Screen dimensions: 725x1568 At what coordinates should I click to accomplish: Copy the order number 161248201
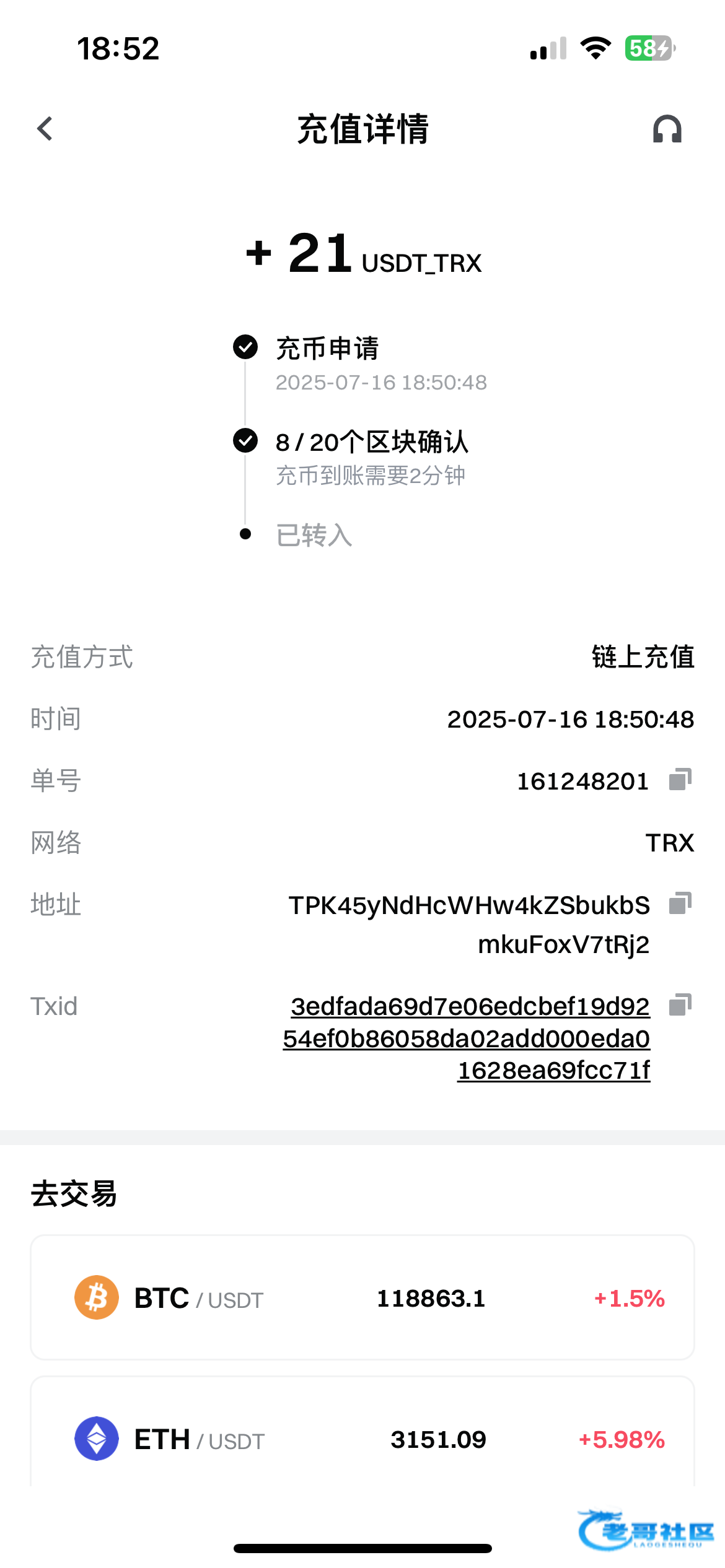pyautogui.click(x=680, y=780)
